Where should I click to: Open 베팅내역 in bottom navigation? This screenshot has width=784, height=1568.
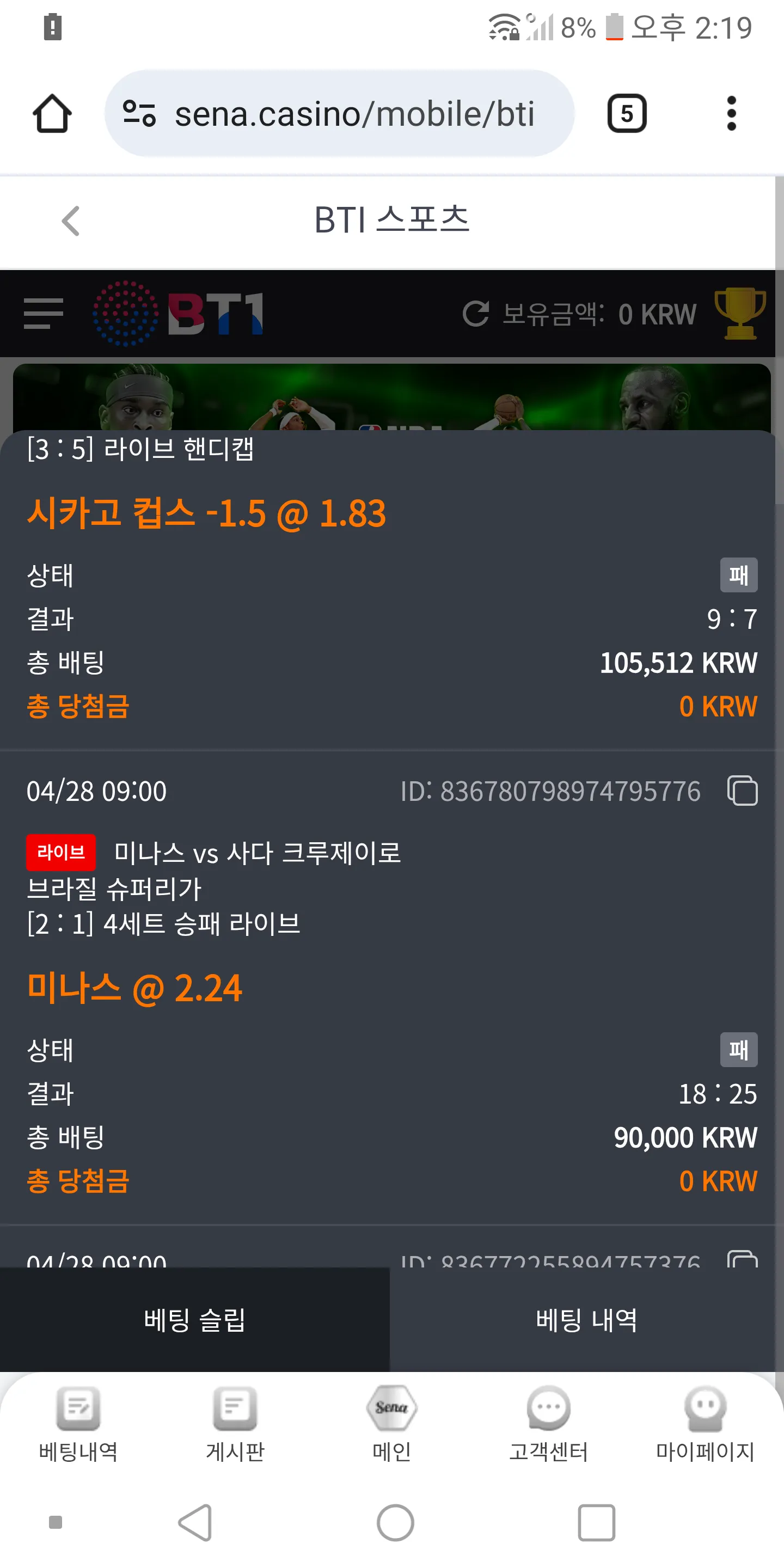(78, 1424)
